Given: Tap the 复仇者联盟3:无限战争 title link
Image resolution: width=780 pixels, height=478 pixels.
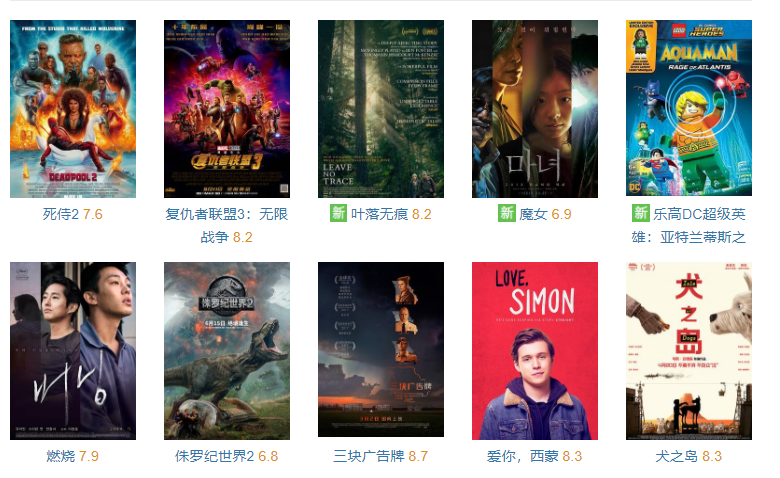Looking at the screenshot, I should pos(226,214).
